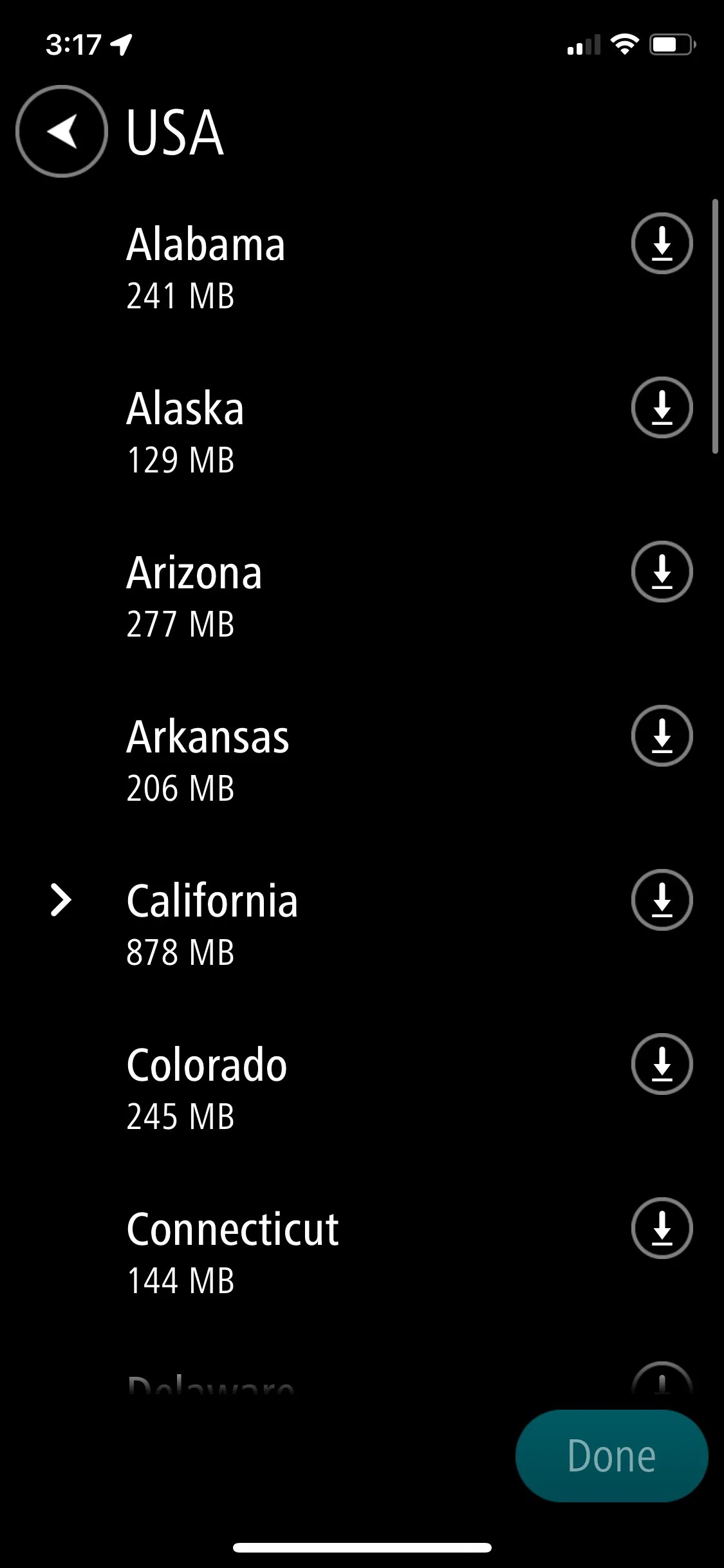Select the USA heading
Image resolution: width=724 pixels, height=1568 pixels.
pos(174,132)
